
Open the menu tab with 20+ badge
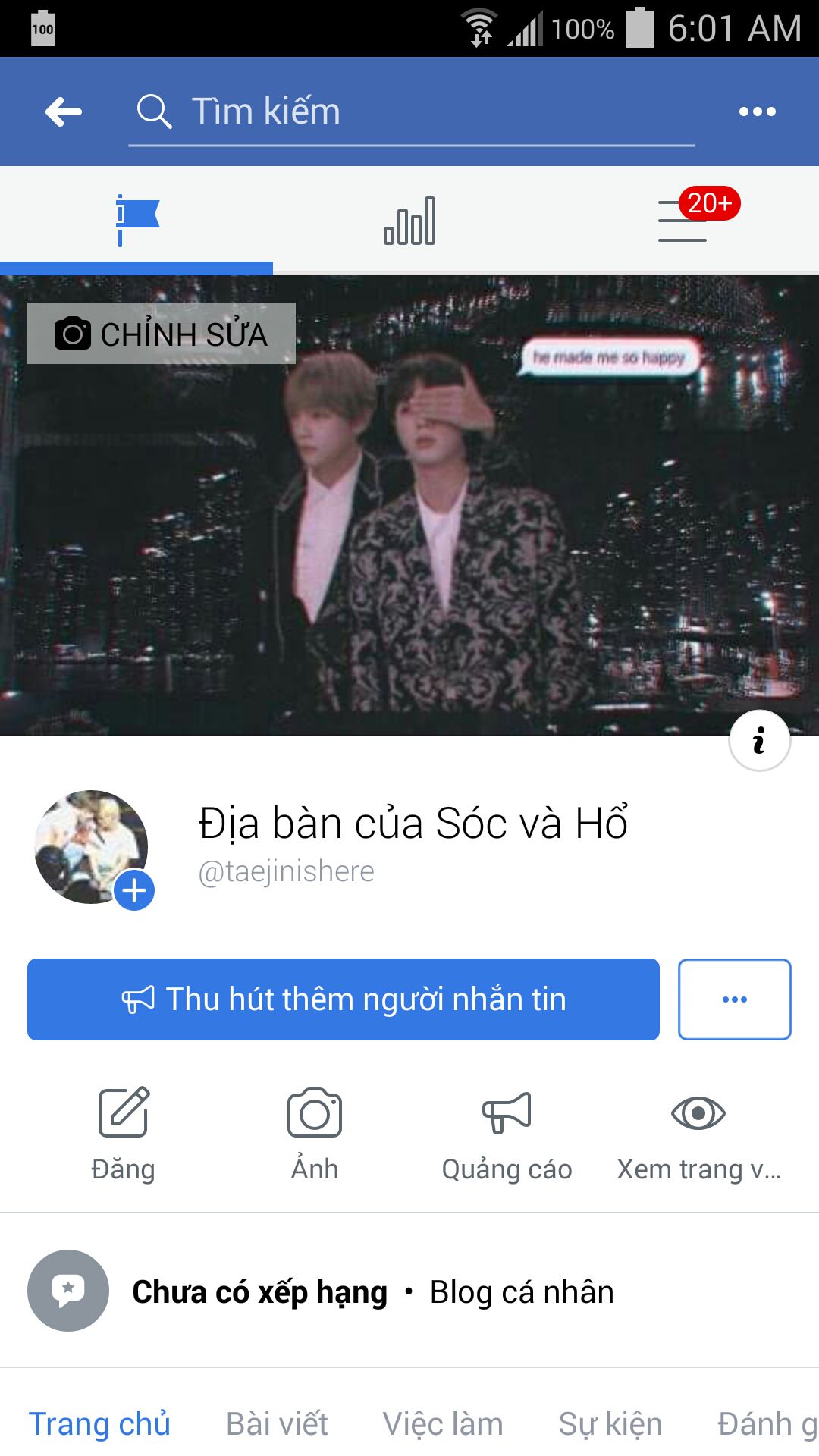[x=684, y=220]
